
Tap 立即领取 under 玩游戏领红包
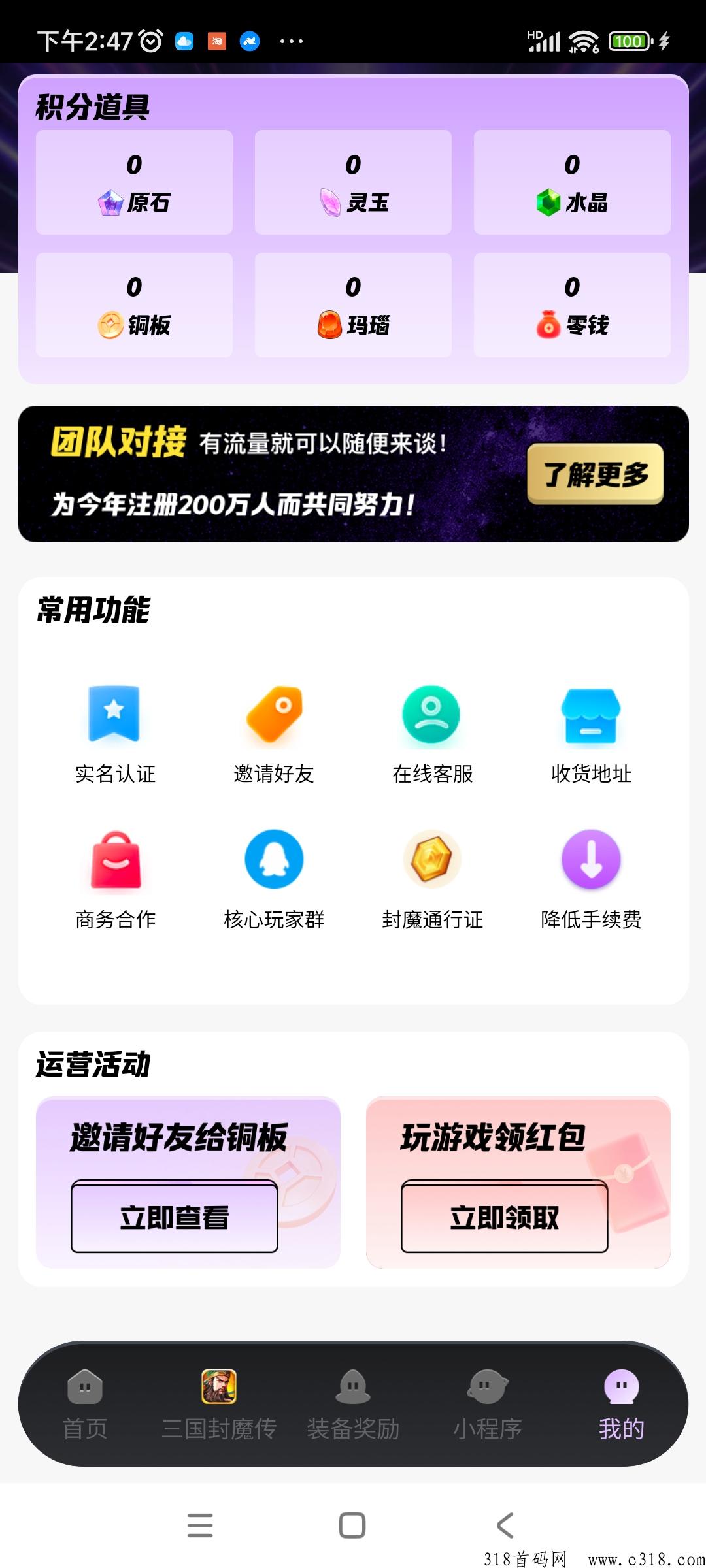(x=504, y=1217)
